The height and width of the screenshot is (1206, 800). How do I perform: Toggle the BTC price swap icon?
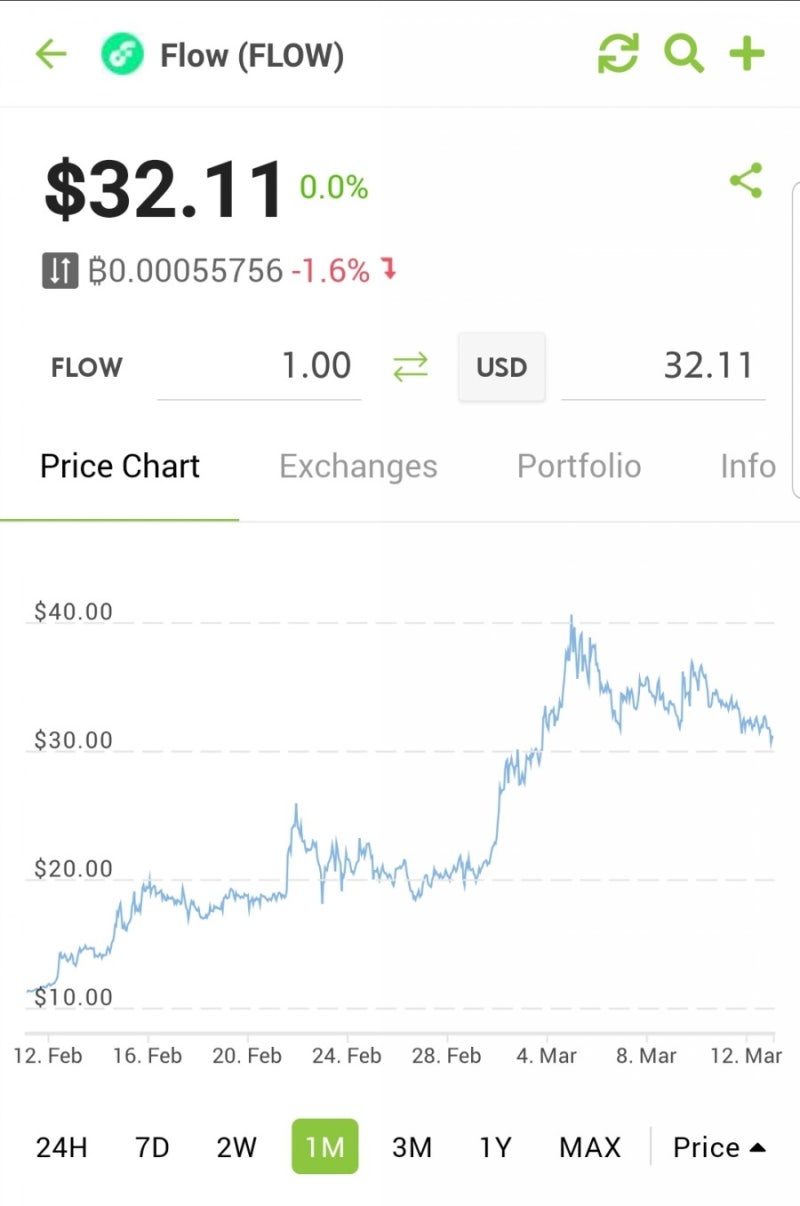(x=60, y=270)
